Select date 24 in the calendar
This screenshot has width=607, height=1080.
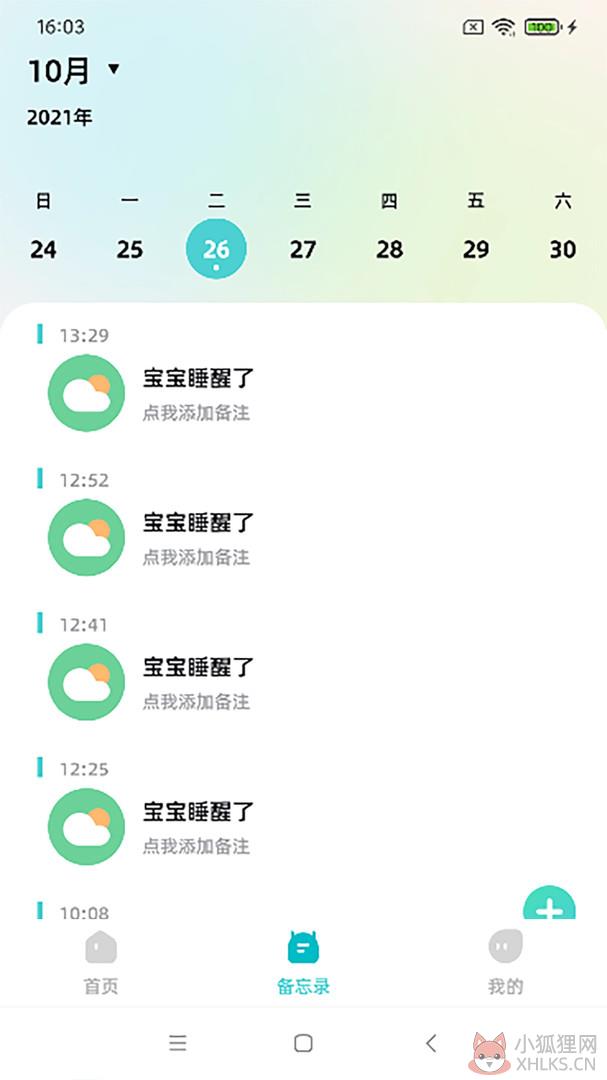[x=43, y=249]
